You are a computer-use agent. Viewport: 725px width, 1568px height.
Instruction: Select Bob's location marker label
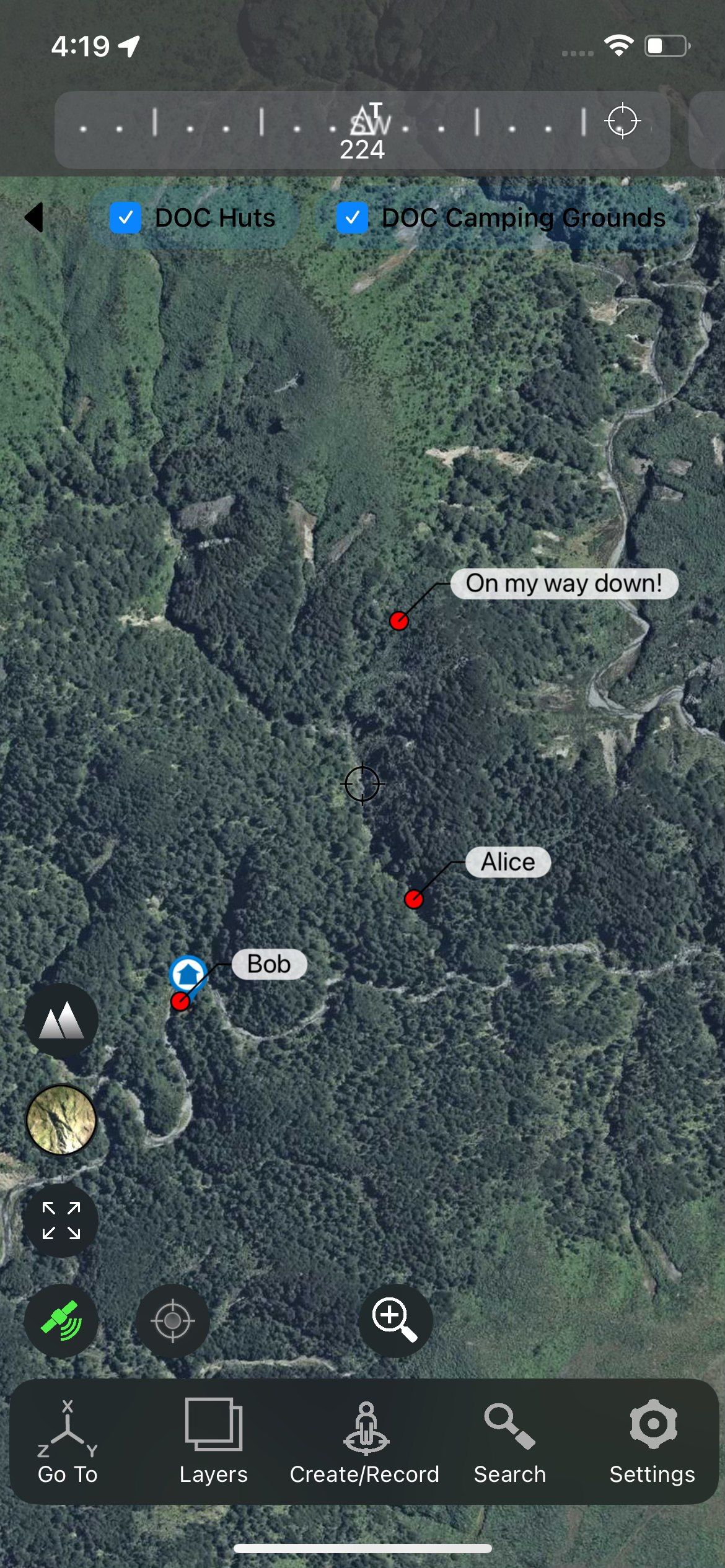pyautogui.click(x=269, y=964)
